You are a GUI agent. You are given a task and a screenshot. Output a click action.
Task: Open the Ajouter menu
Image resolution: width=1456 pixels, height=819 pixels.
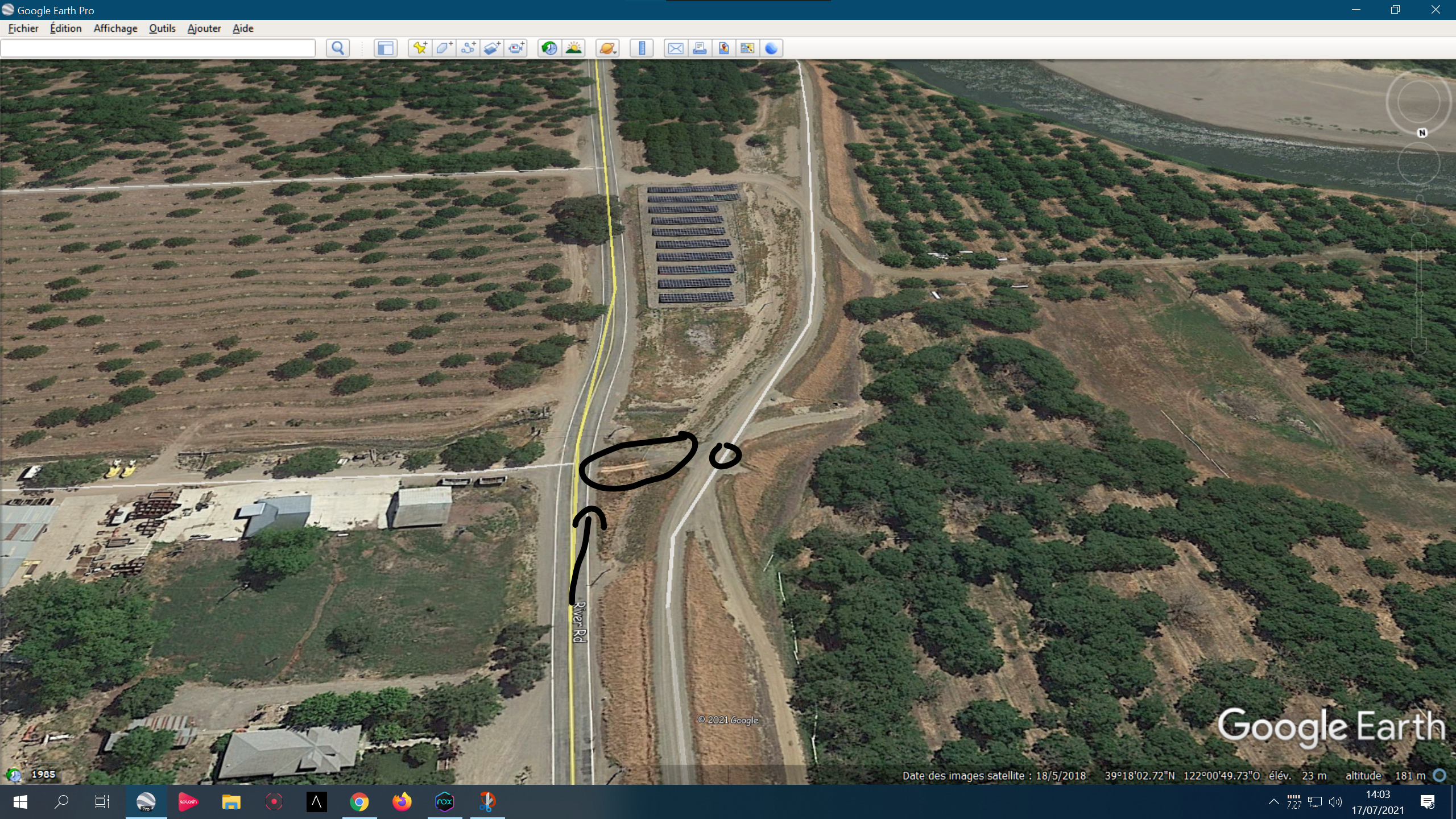pyautogui.click(x=204, y=28)
